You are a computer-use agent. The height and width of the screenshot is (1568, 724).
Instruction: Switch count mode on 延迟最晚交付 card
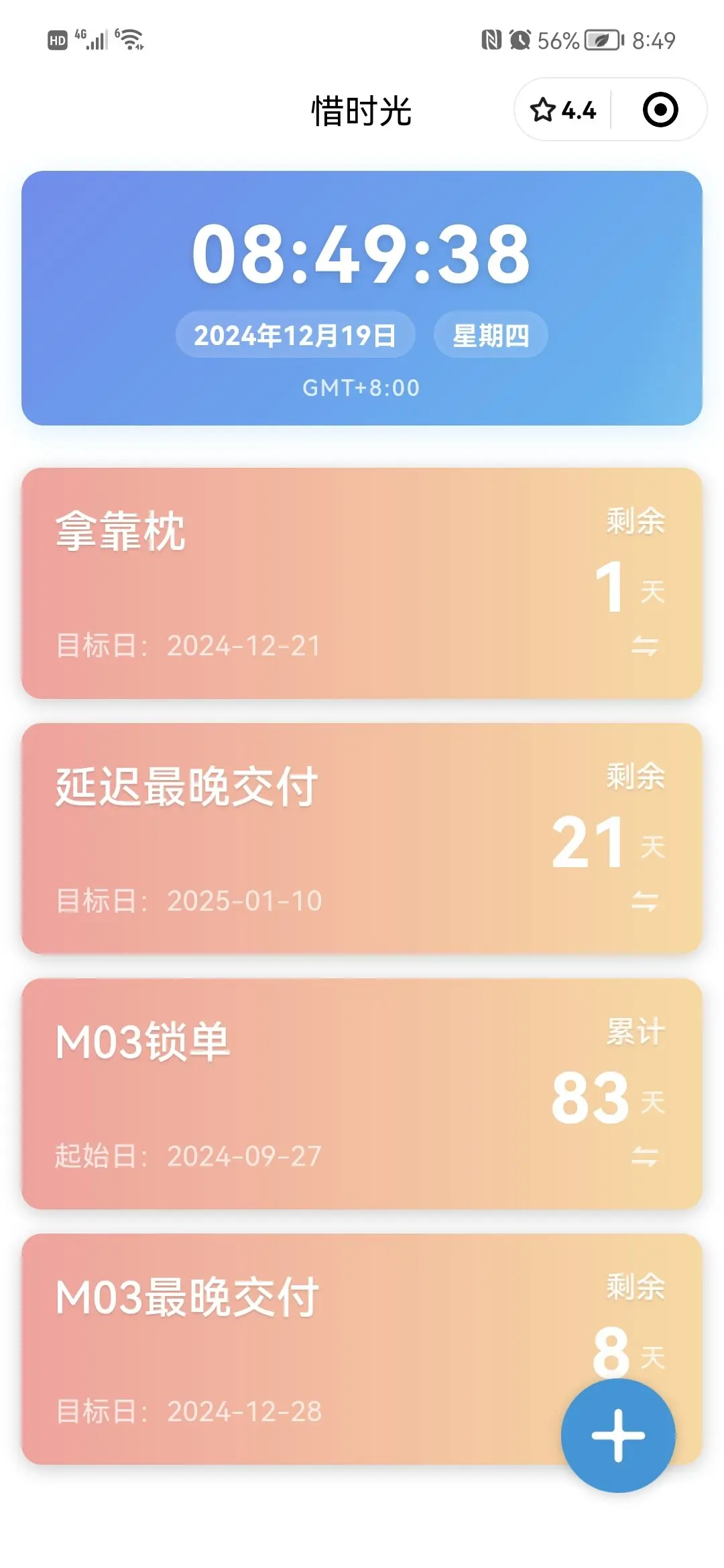pos(645,901)
